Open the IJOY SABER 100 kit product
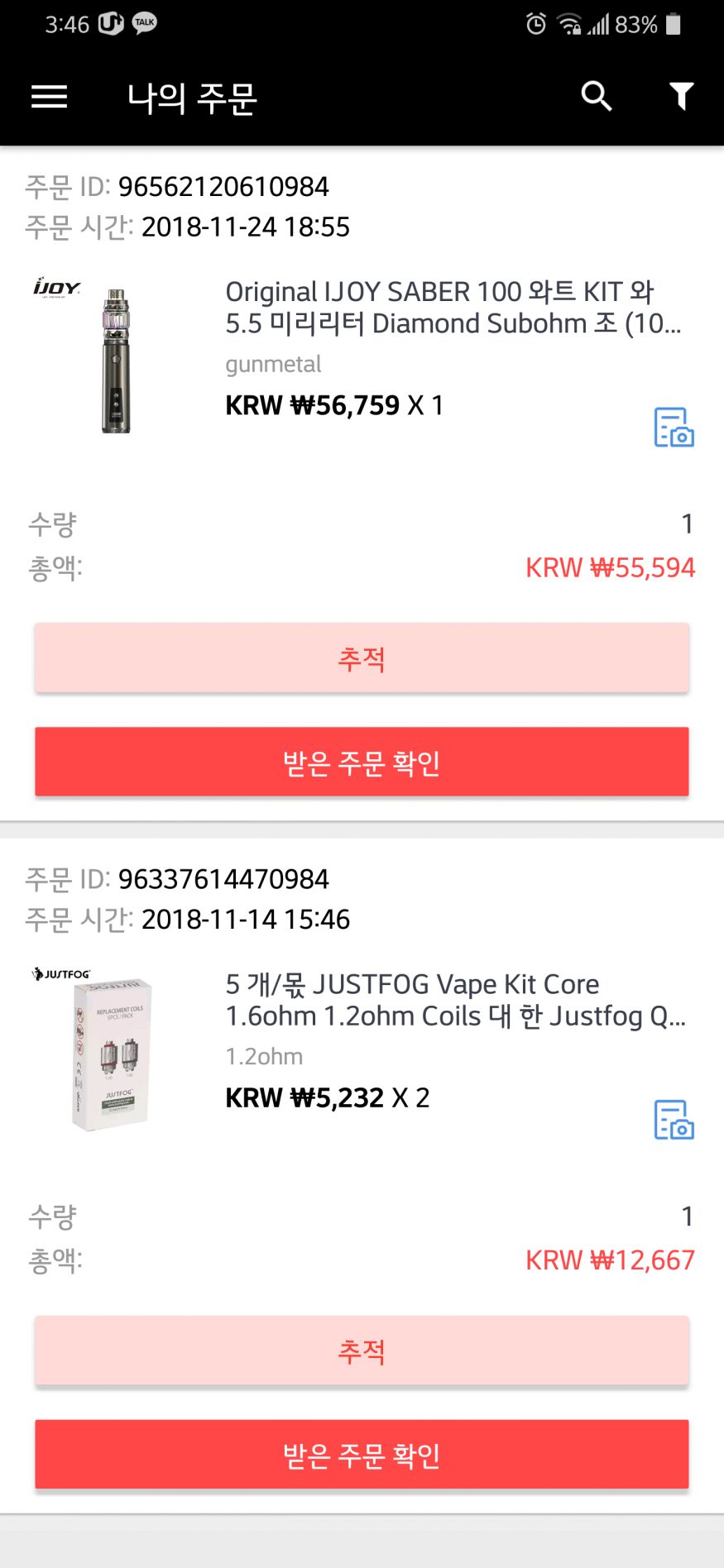 [x=452, y=308]
